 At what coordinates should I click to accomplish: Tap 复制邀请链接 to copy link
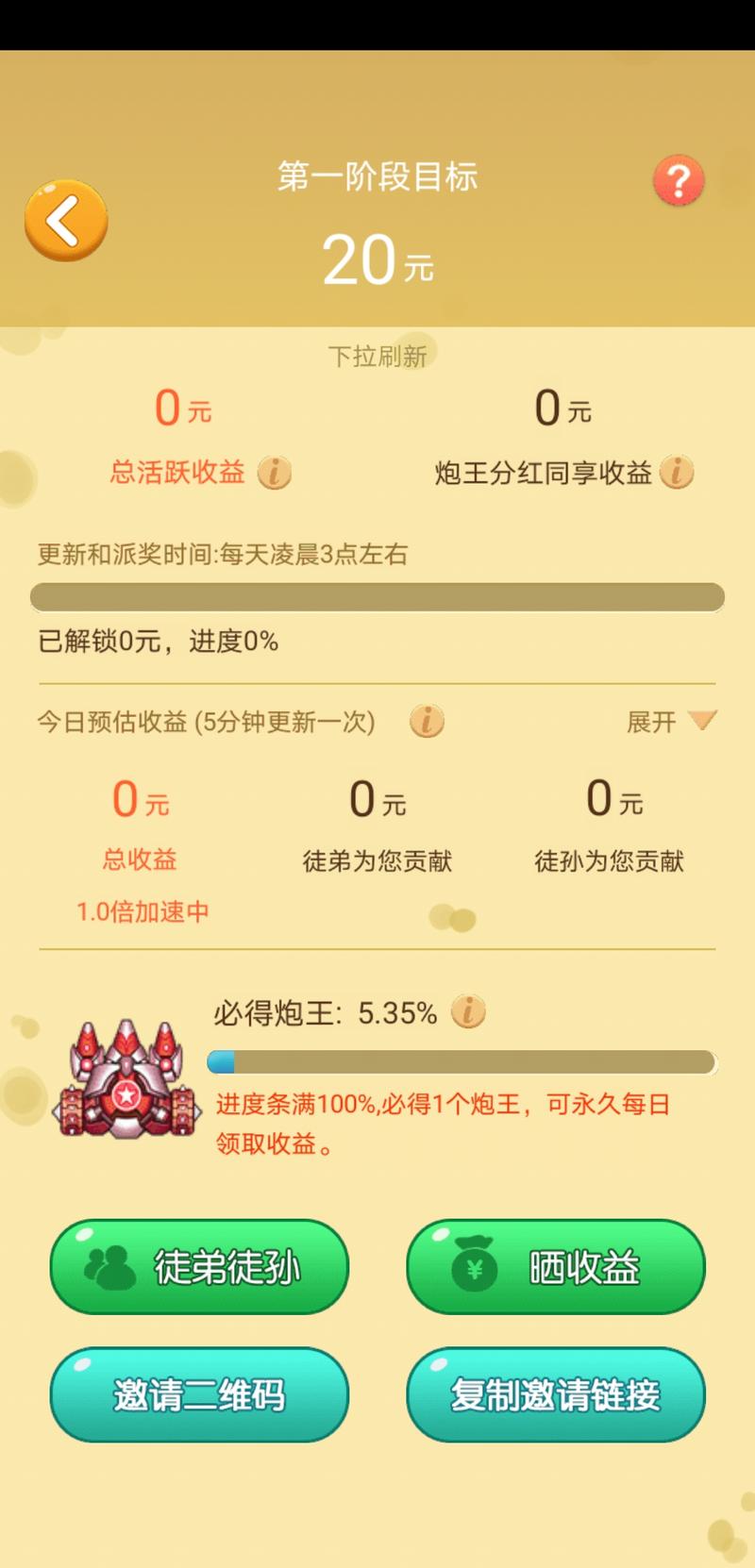point(556,1394)
